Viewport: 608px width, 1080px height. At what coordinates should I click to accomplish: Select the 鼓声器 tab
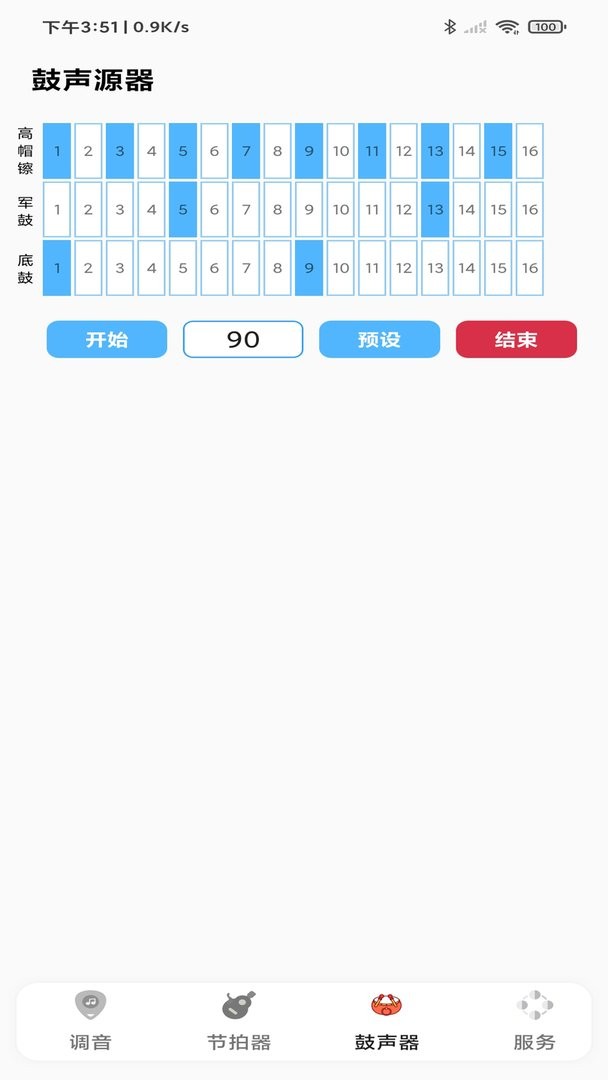pyautogui.click(x=387, y=1021)
